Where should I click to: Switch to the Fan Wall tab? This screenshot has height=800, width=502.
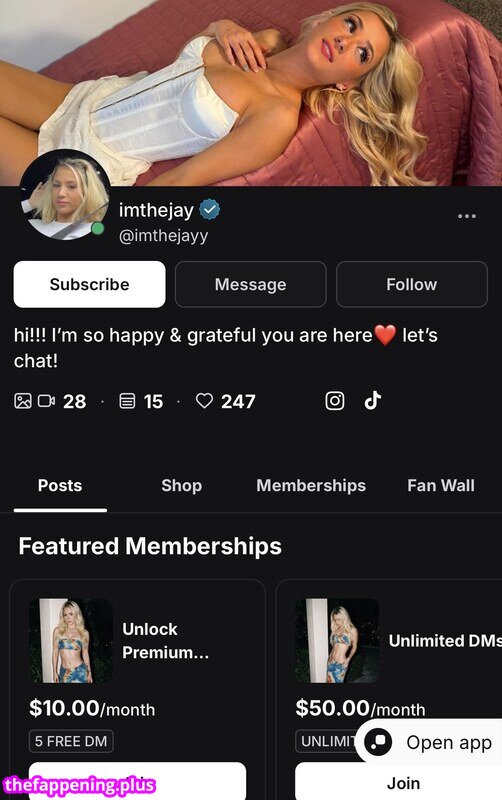click(441, 485)
